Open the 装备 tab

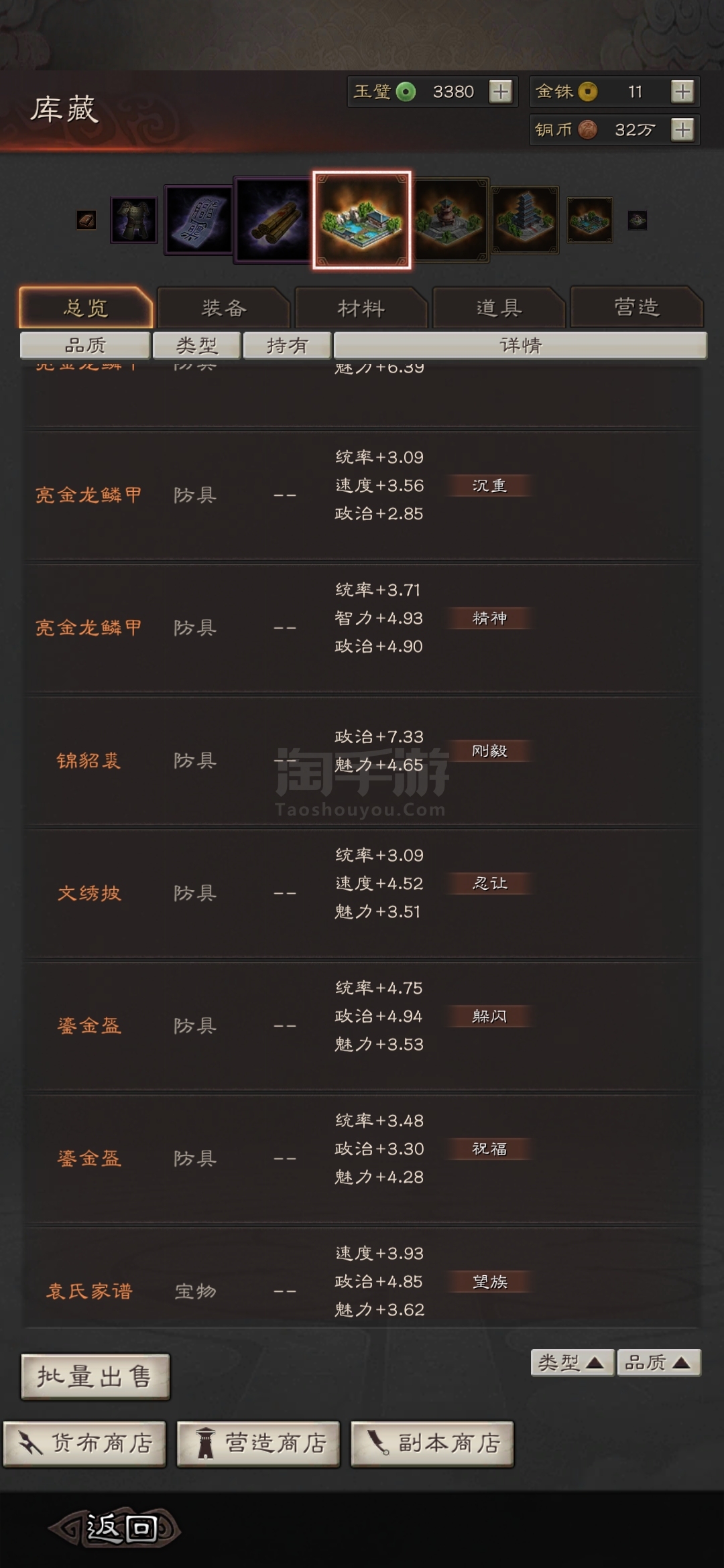[224, 308]
